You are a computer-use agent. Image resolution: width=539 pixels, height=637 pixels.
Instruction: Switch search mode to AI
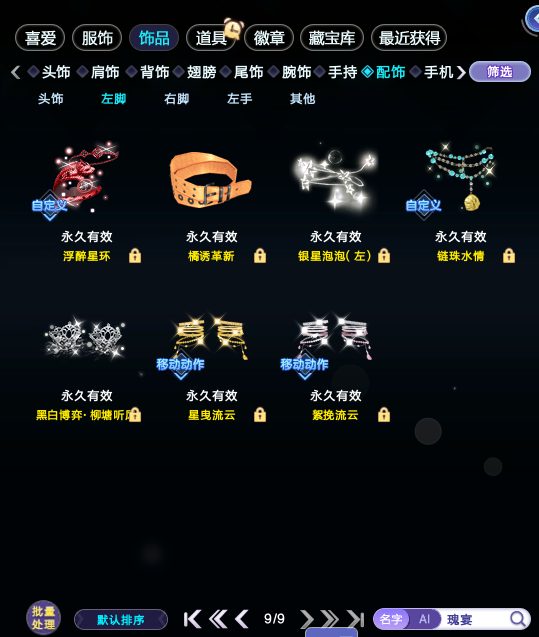click(x=424, y=619)
